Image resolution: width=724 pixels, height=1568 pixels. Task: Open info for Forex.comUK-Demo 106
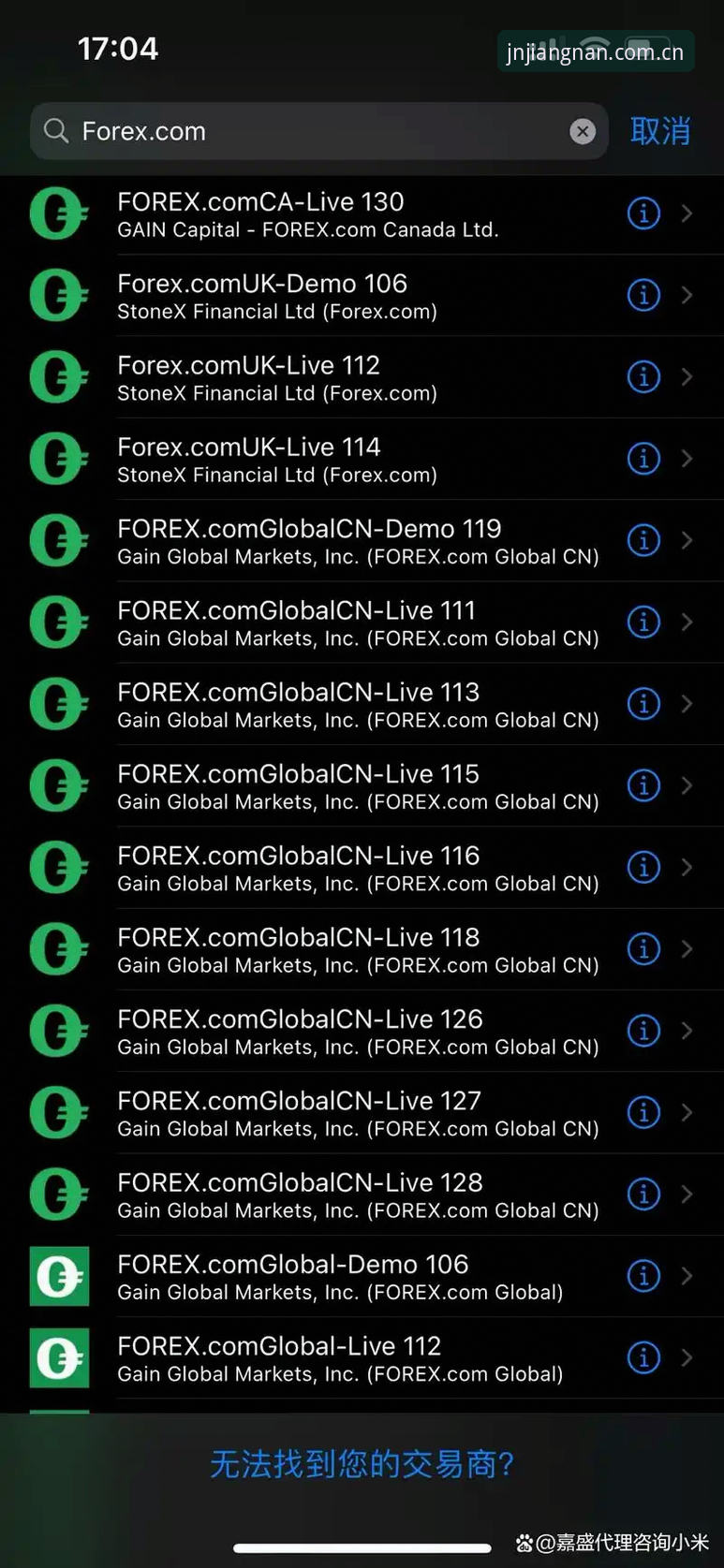(x=643, y=296)
